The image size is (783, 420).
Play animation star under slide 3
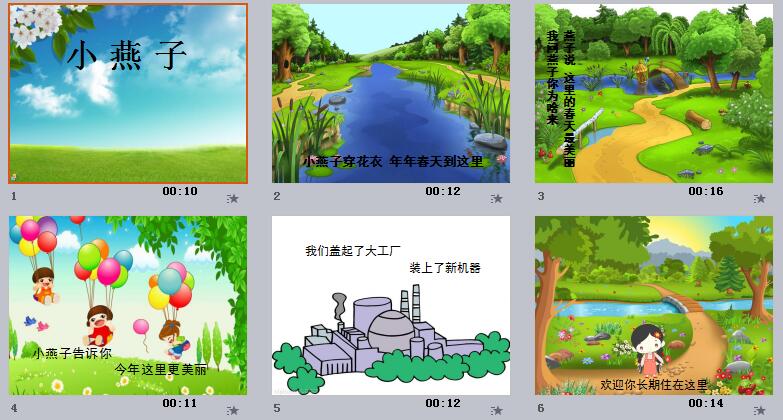pyautogui.click(x=758, y=198)
